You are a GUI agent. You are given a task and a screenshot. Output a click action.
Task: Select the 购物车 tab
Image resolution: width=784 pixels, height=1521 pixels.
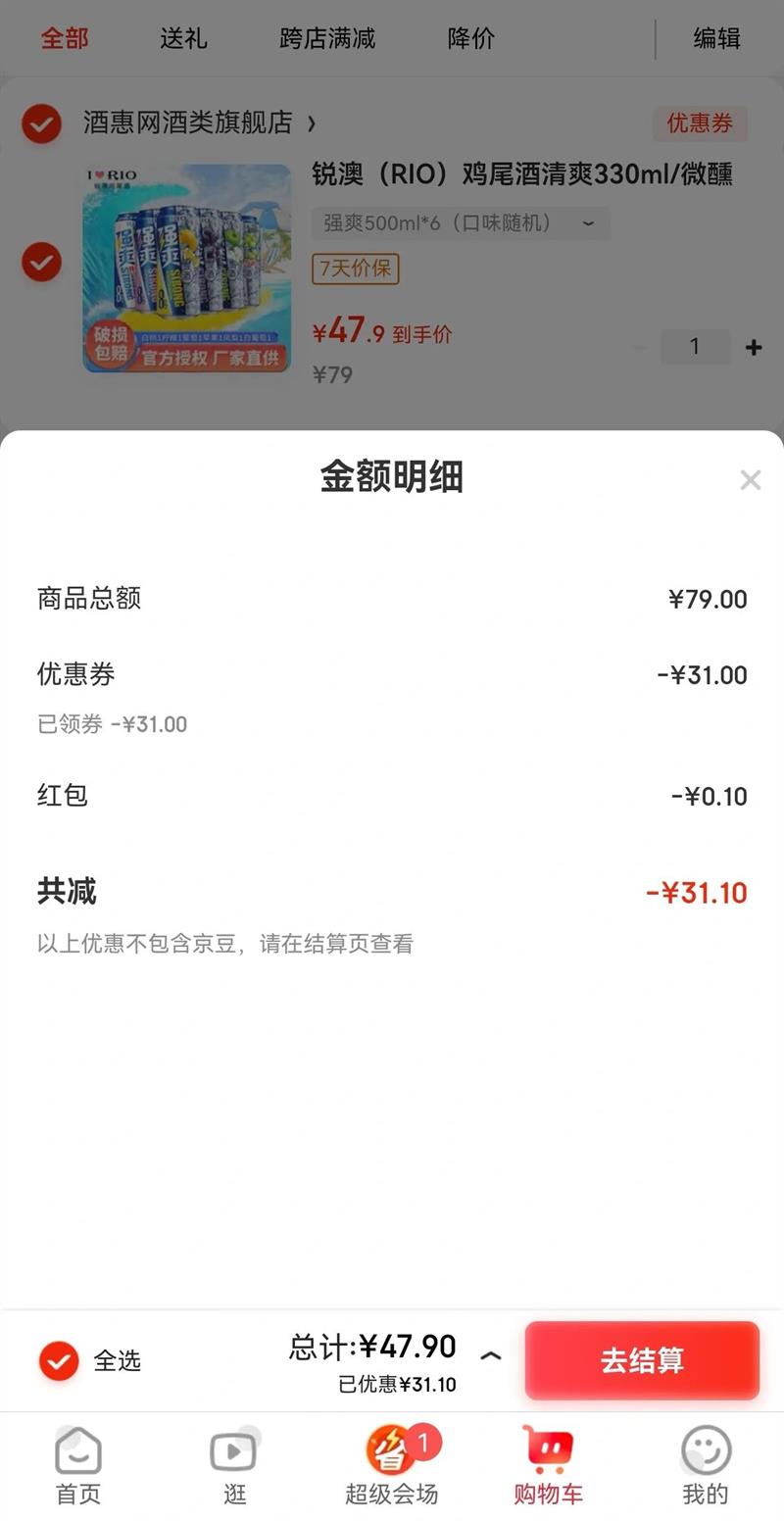[x=548, y=1466]
